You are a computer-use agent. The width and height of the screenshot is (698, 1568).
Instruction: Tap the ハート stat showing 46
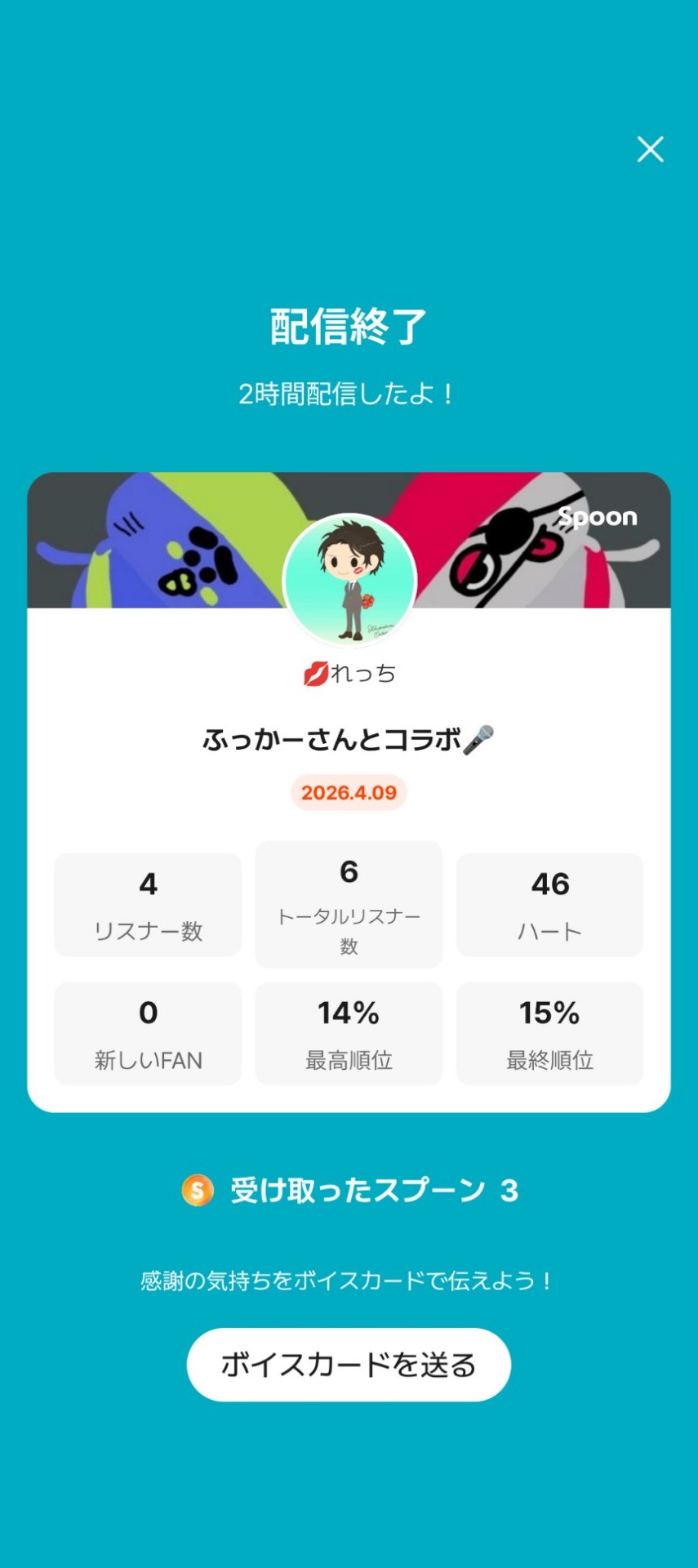tap(549, 903)
